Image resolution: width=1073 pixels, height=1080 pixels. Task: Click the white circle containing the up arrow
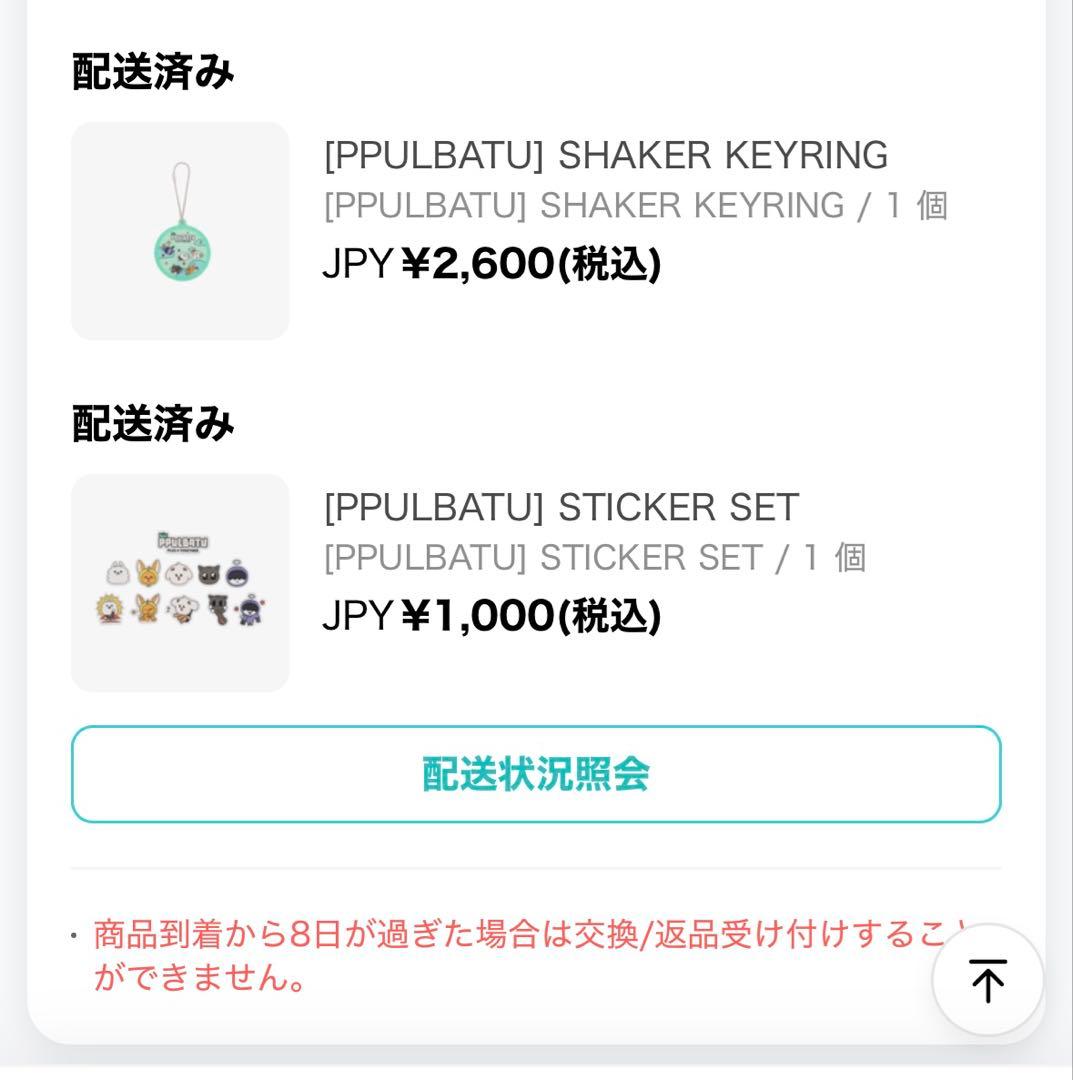point(986,980)
